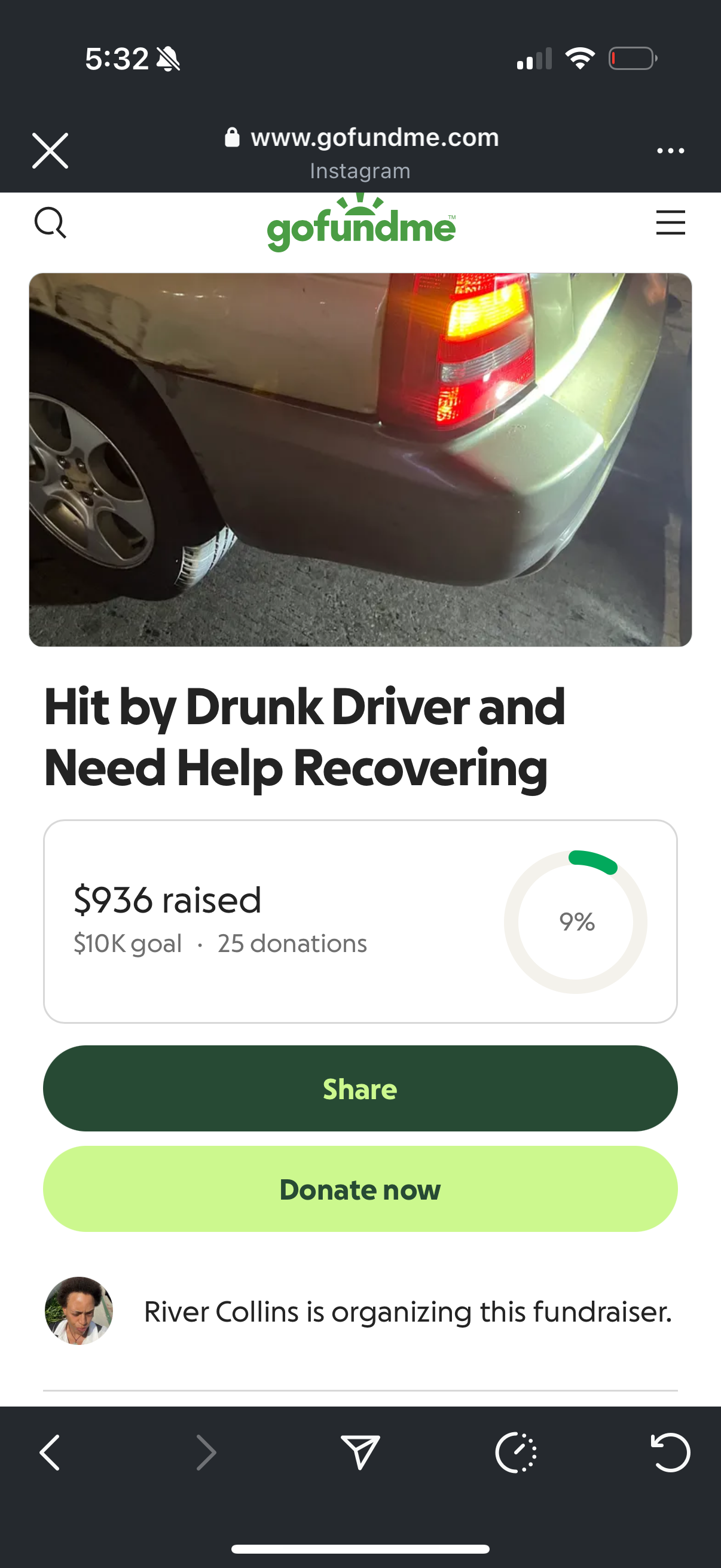Viewport: 721px width, 1568px height.
Task: Open the GoFundMe hamburger menu
Action: (x=670, y=223)
